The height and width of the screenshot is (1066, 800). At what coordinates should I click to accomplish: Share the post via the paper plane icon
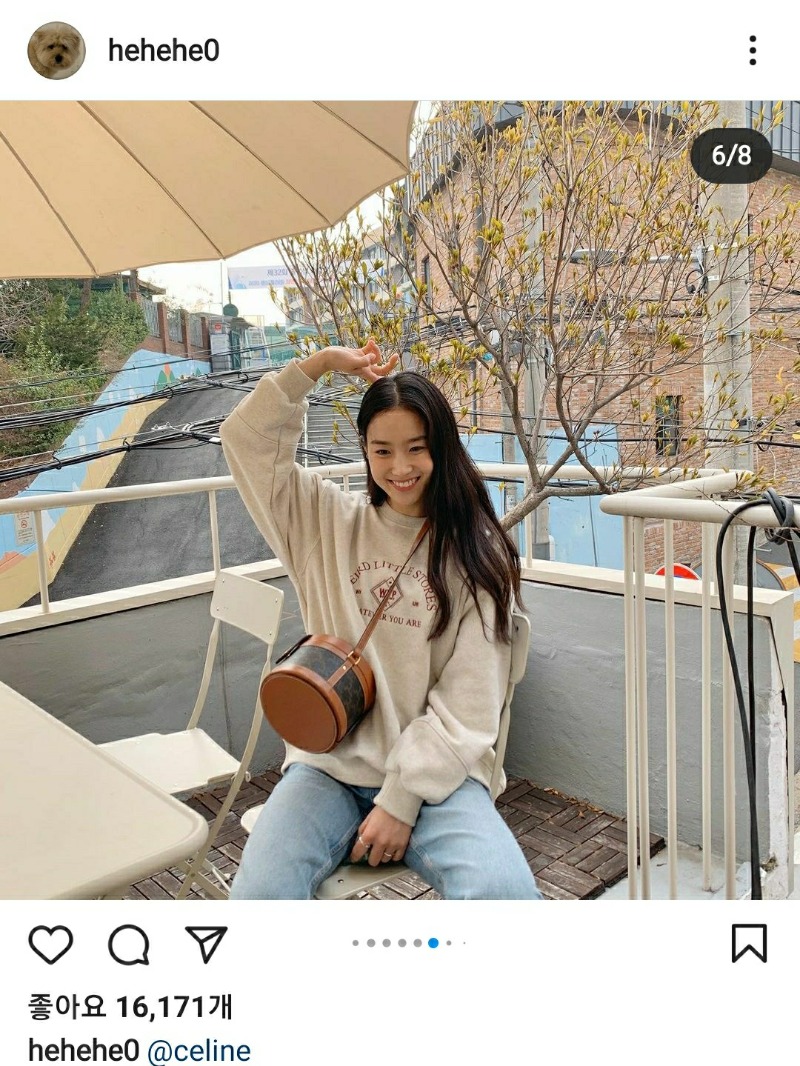click(x=206, y=944)
